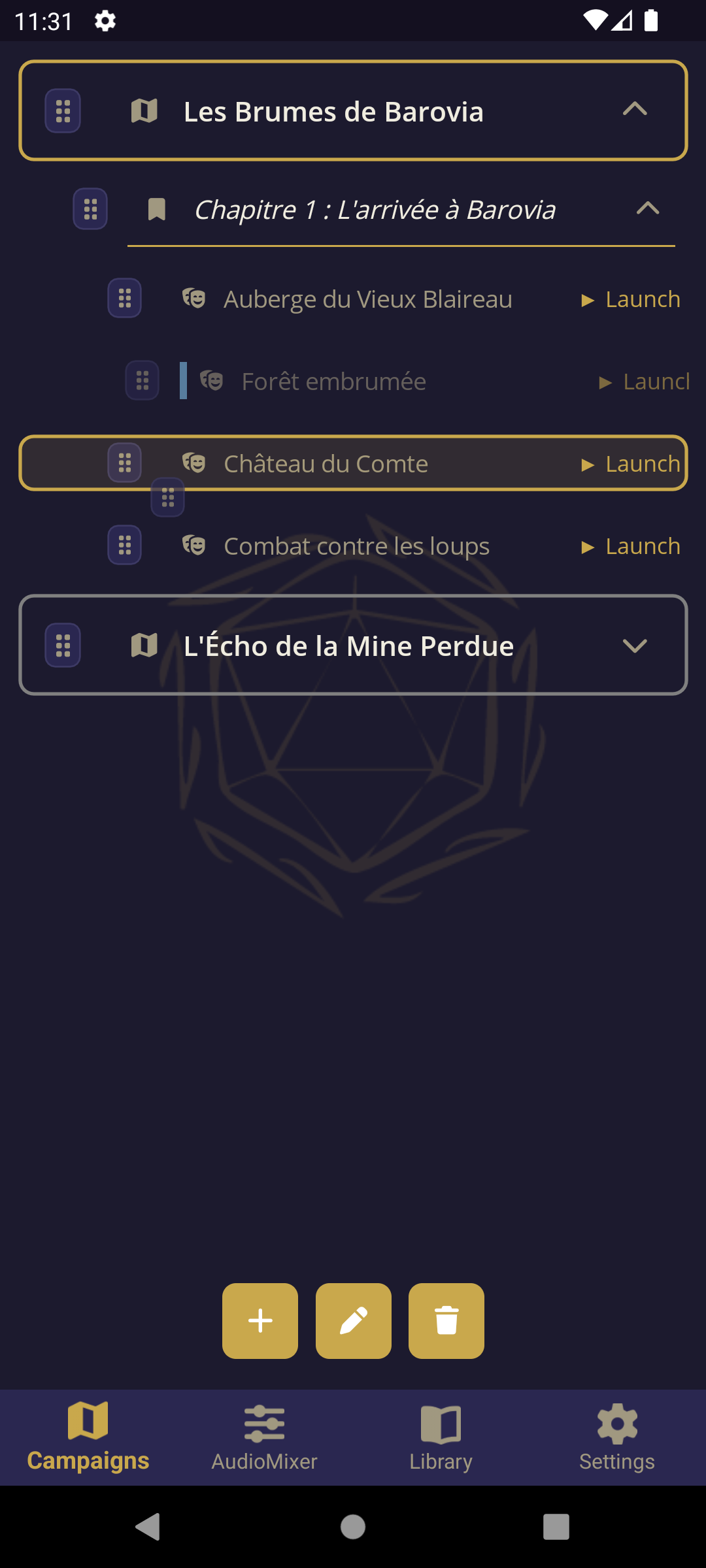Launch Combat contre les loups scene
706x1568 pixels.
click(631, 546)
